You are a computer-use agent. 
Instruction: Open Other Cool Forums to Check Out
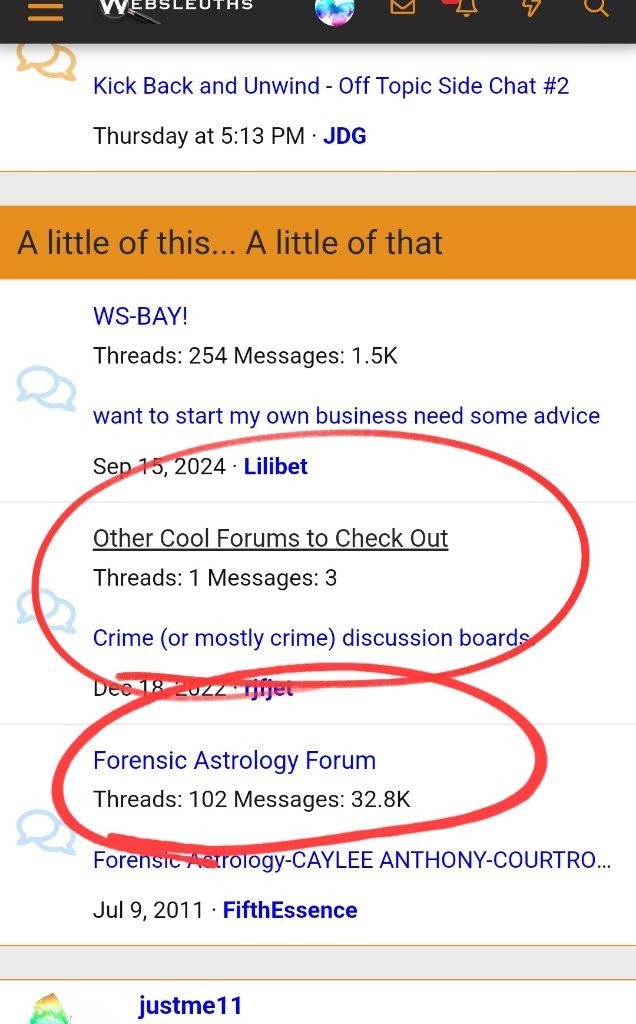[270, 538]
